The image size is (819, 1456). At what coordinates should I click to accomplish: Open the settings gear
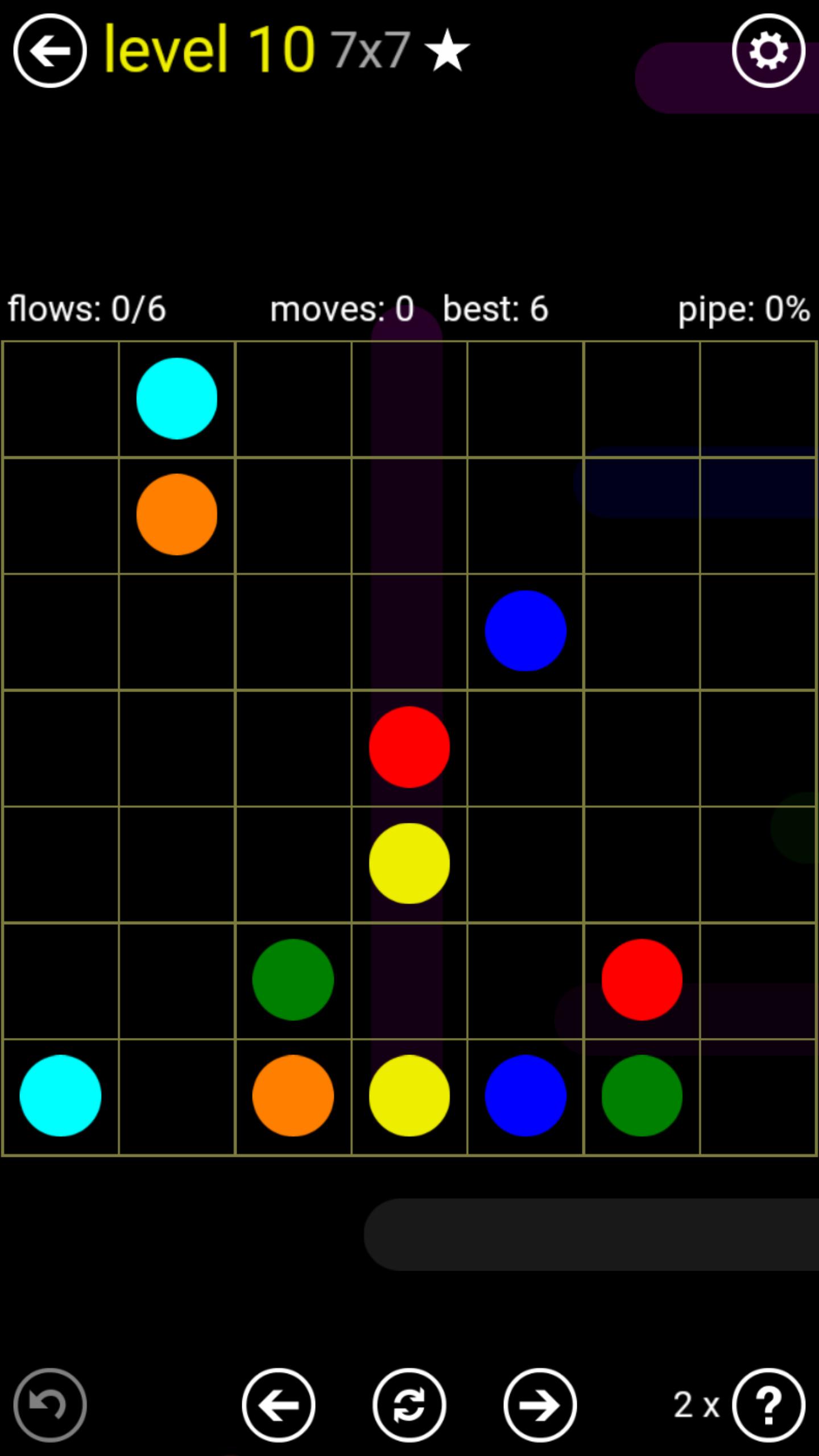(768, 51)
